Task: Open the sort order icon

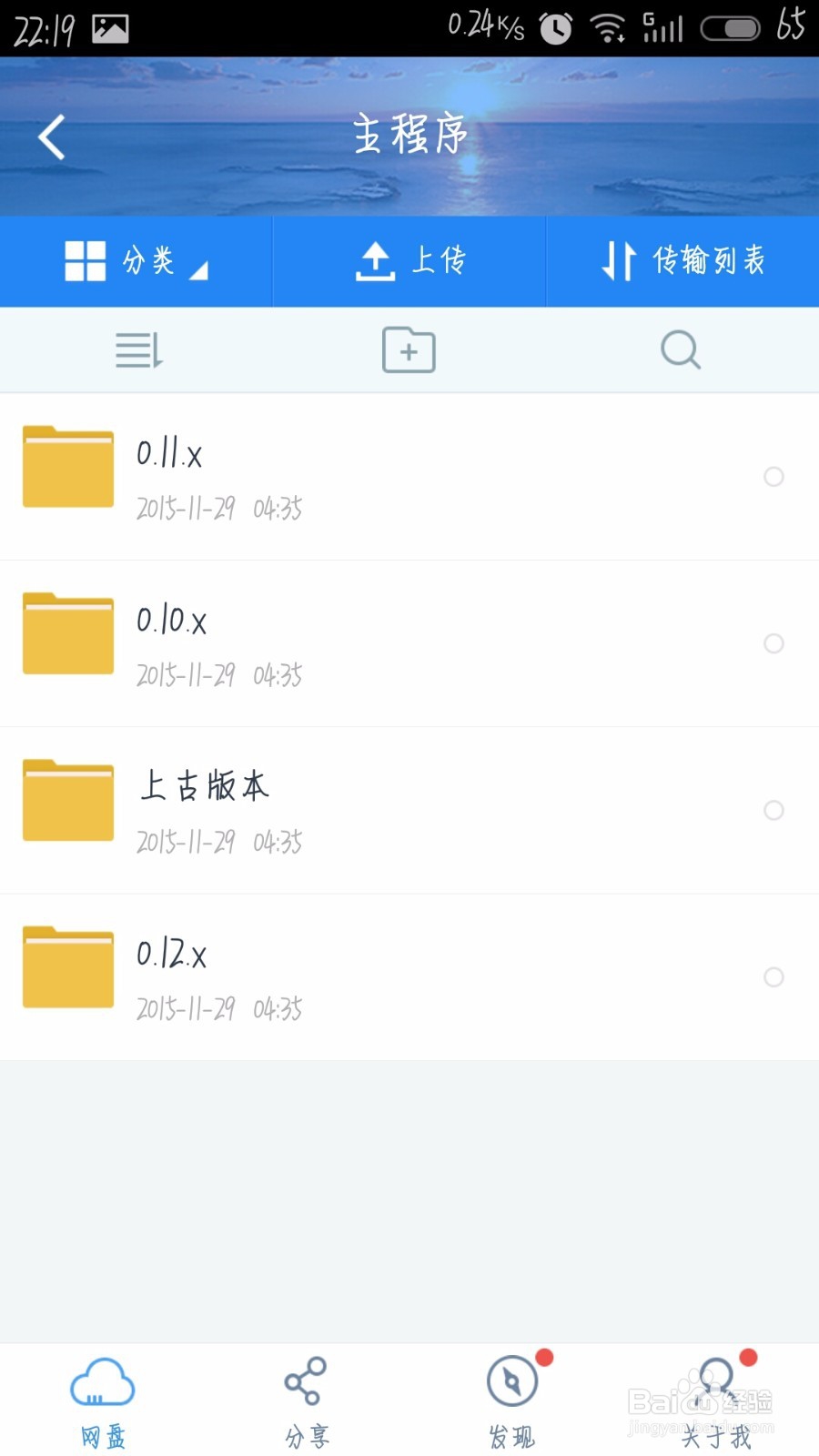Action: (137, 349)
